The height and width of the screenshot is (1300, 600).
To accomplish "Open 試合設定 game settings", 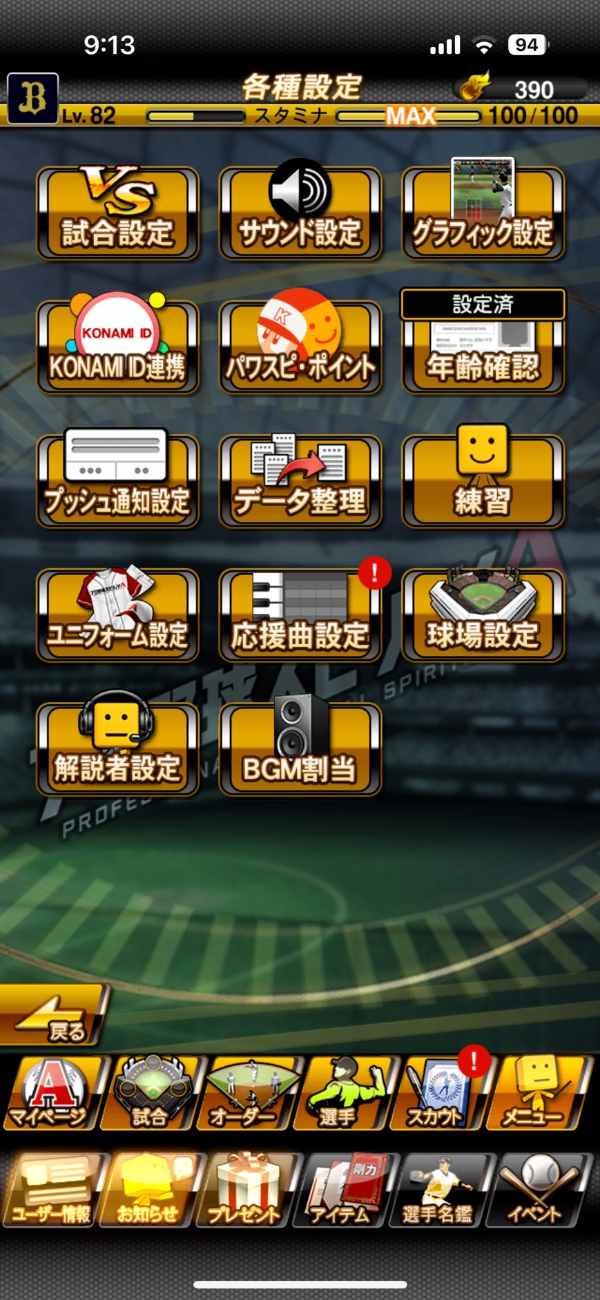I will (x=117, y=212).
